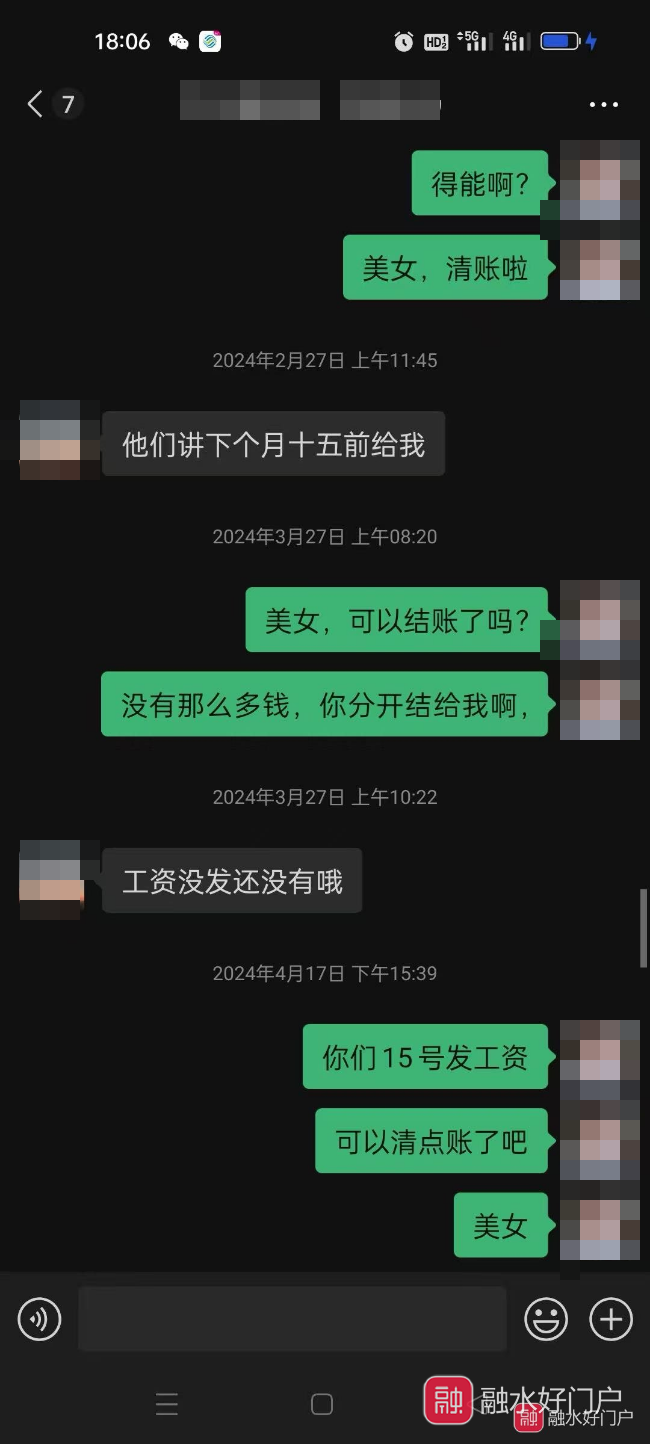Open the emoji sticker panel
The width and height of the screenshot is (650, 1444).
point(546,1319)
